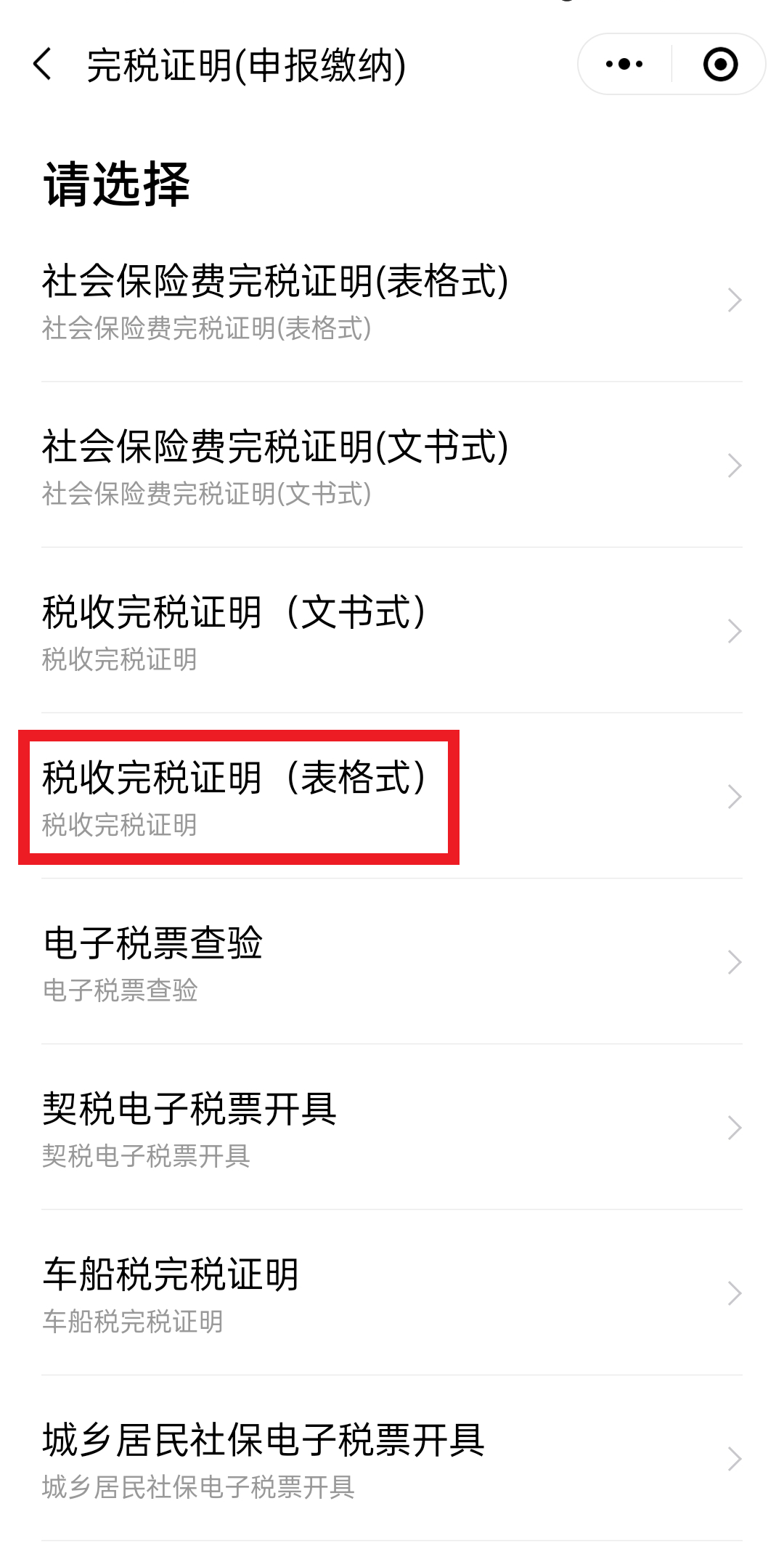This screenshot has width=784, height=1546.
Task: Choose 税收完税证明（表格式）
Action: (392, 797)
